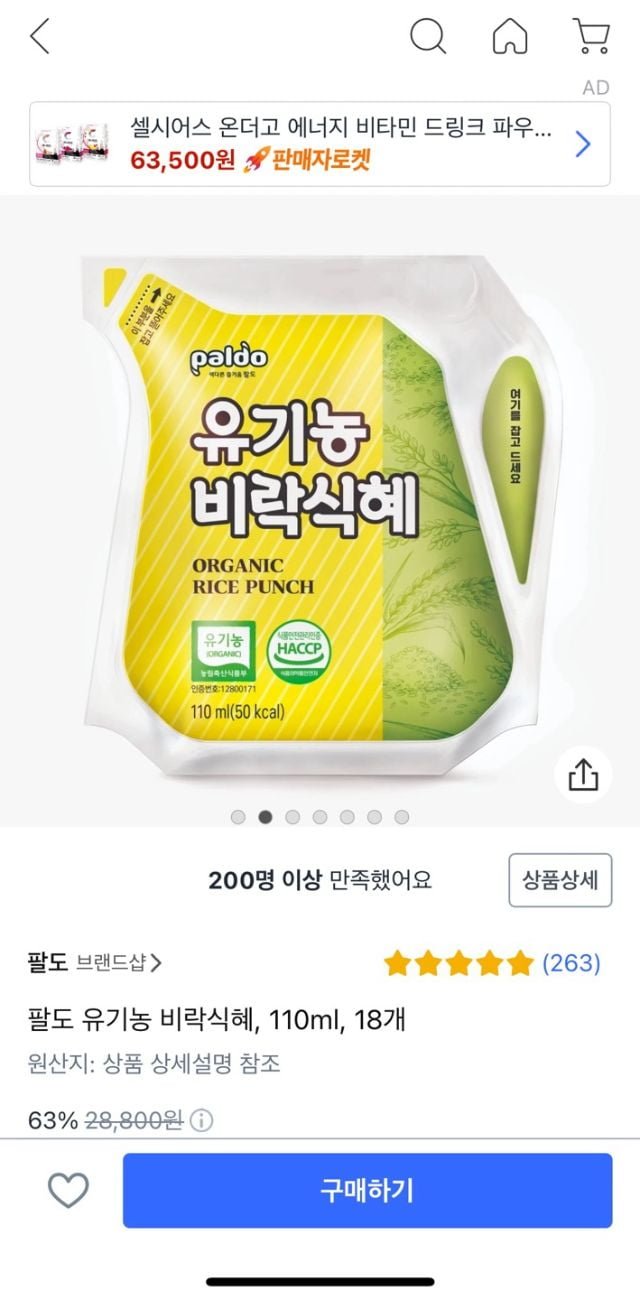Tap the info icon beside 28,800원

[202, 1120]
